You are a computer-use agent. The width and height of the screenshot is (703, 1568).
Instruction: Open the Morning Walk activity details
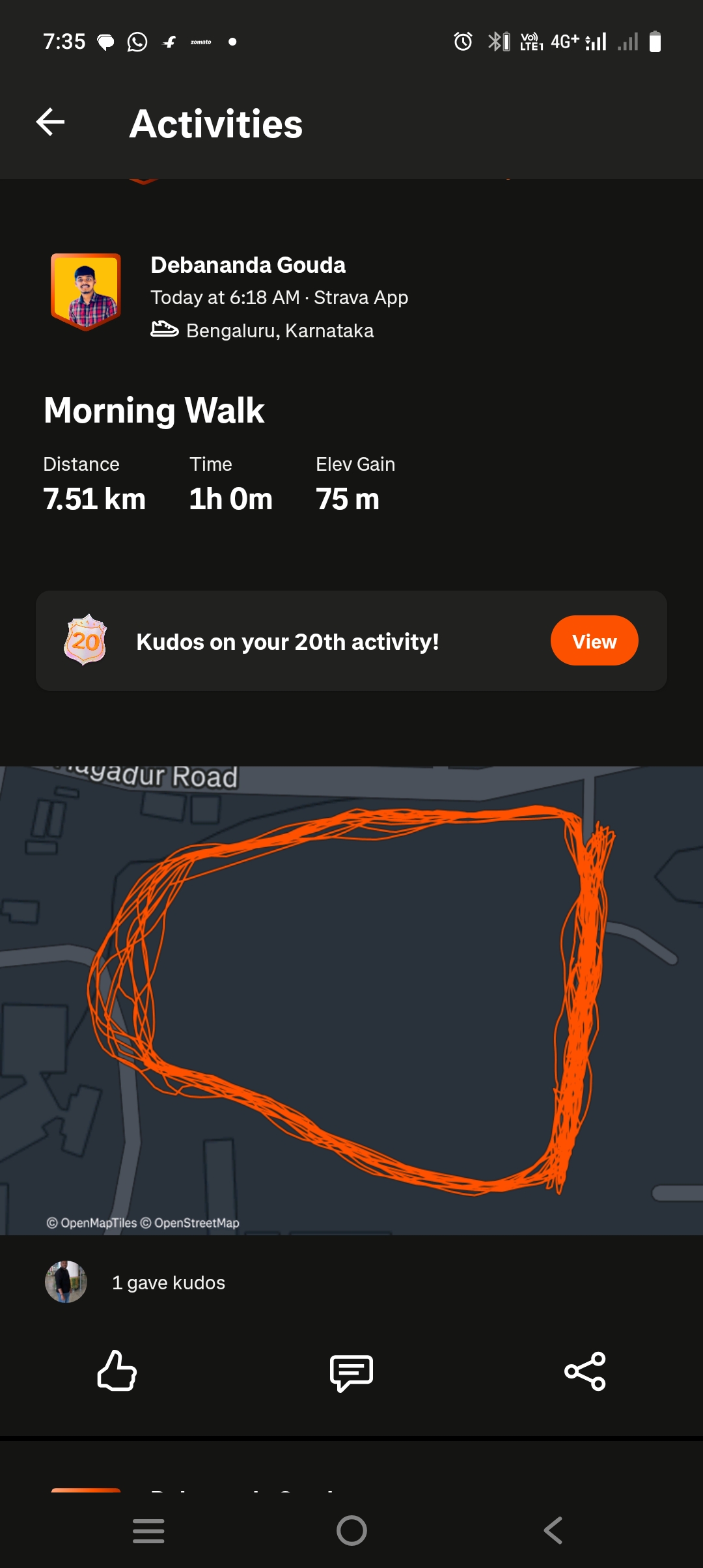point(154,411)
